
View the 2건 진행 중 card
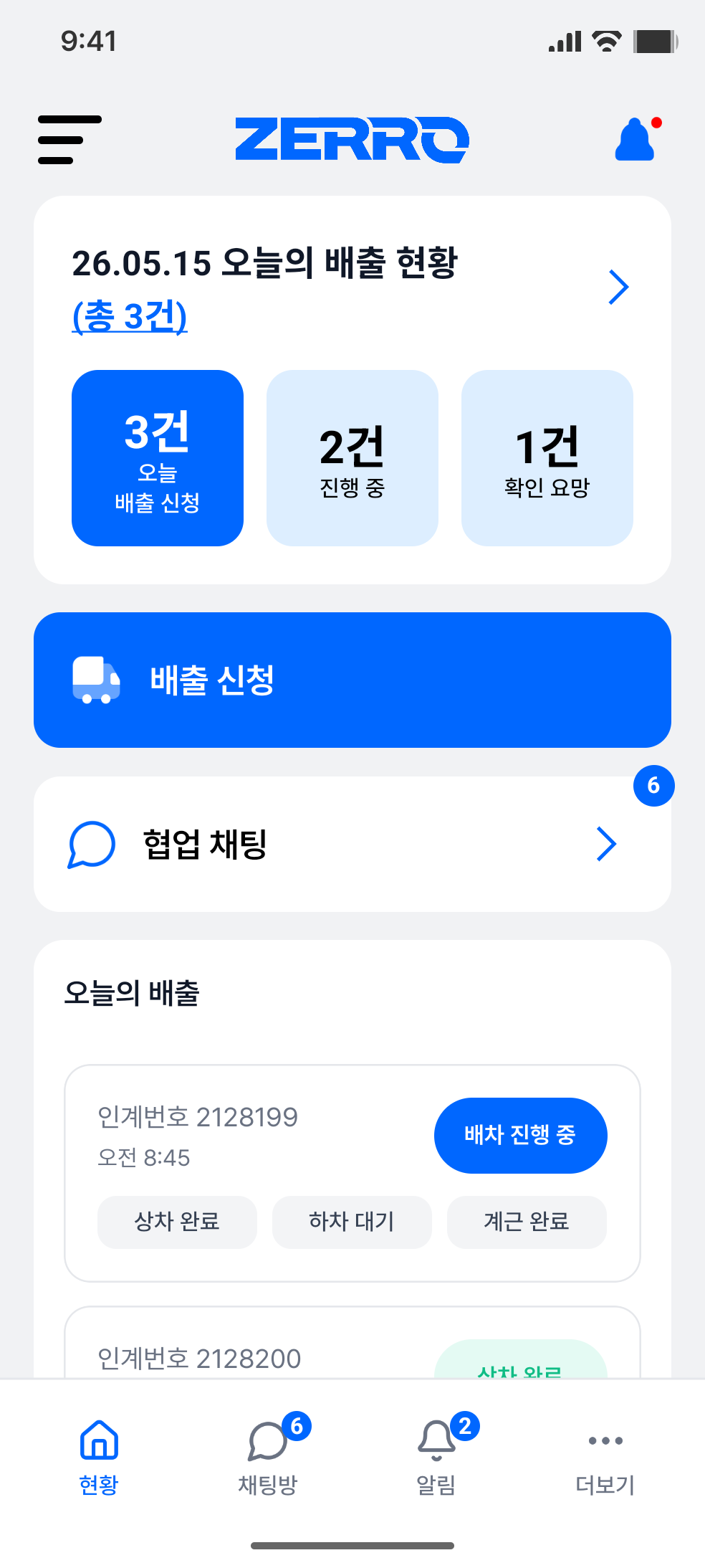tap(352, 458)
